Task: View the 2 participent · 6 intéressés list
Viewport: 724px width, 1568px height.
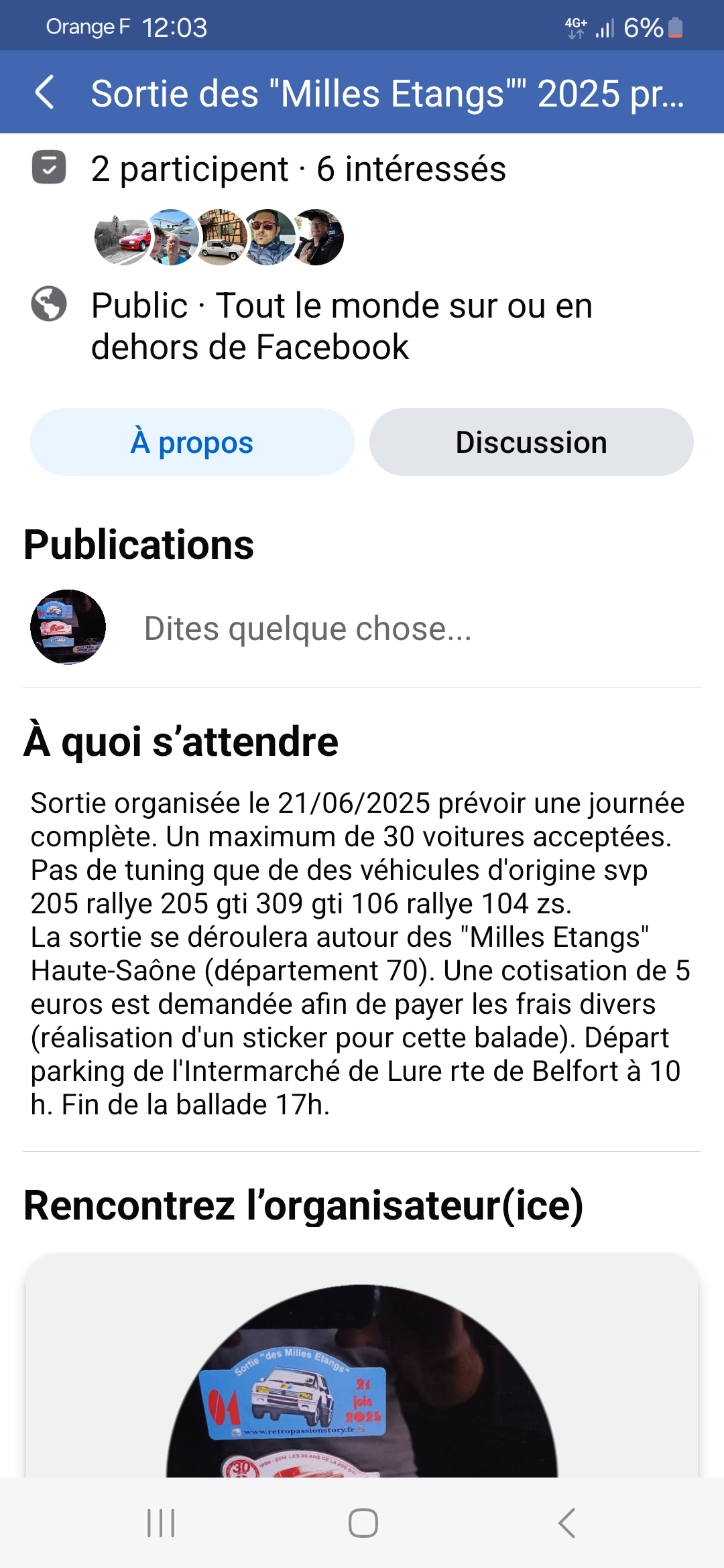Action: point(298,169)
